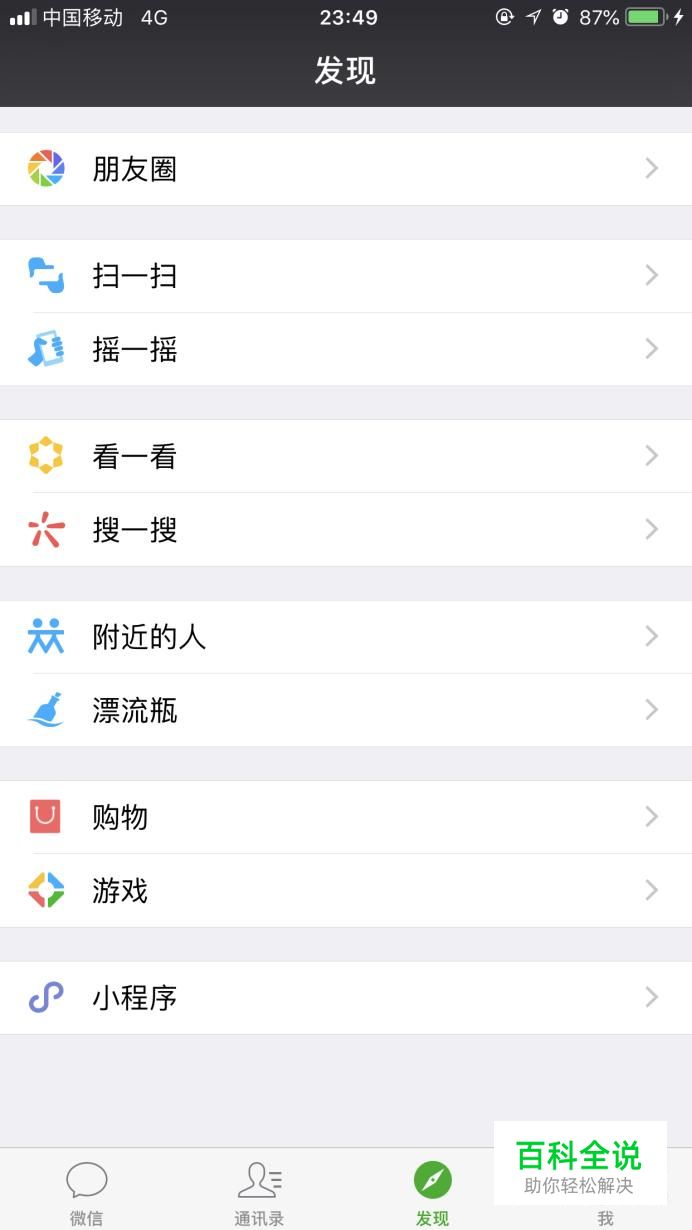Select the 发现 Discover tab

pyautogui.click(x=432, y=1192)
